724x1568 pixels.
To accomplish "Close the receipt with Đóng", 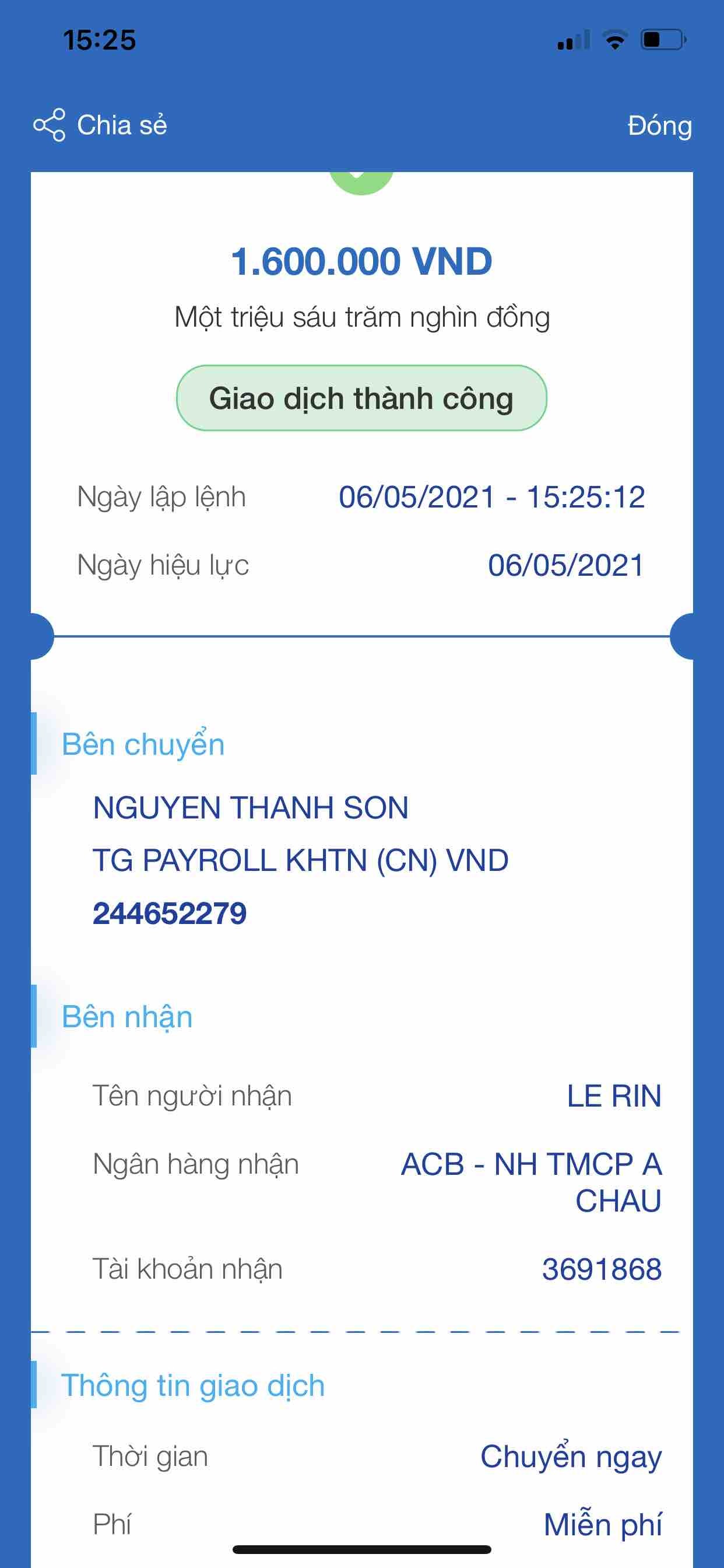I will [659, 126].
